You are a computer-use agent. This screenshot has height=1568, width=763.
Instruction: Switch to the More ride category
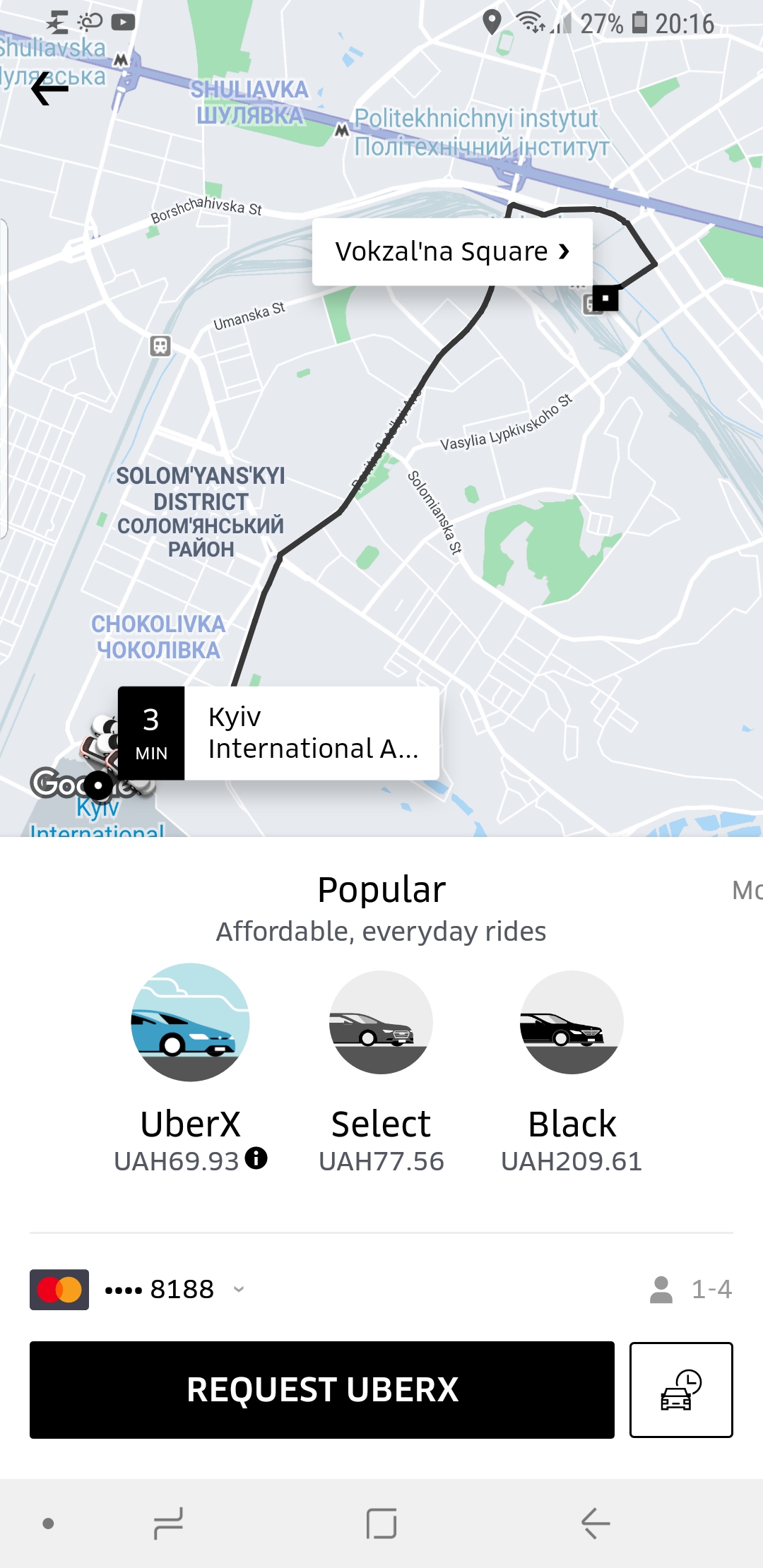(747, 889)
